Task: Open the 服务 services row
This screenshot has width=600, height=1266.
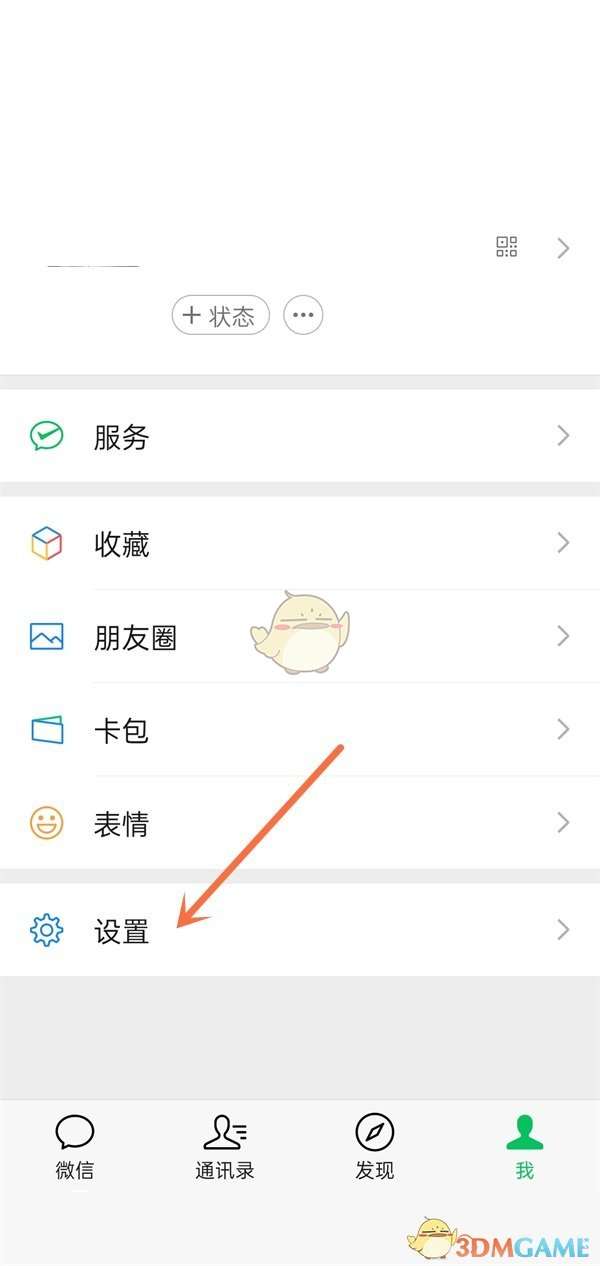Action: pyautogui.click(x=300, y=436)
